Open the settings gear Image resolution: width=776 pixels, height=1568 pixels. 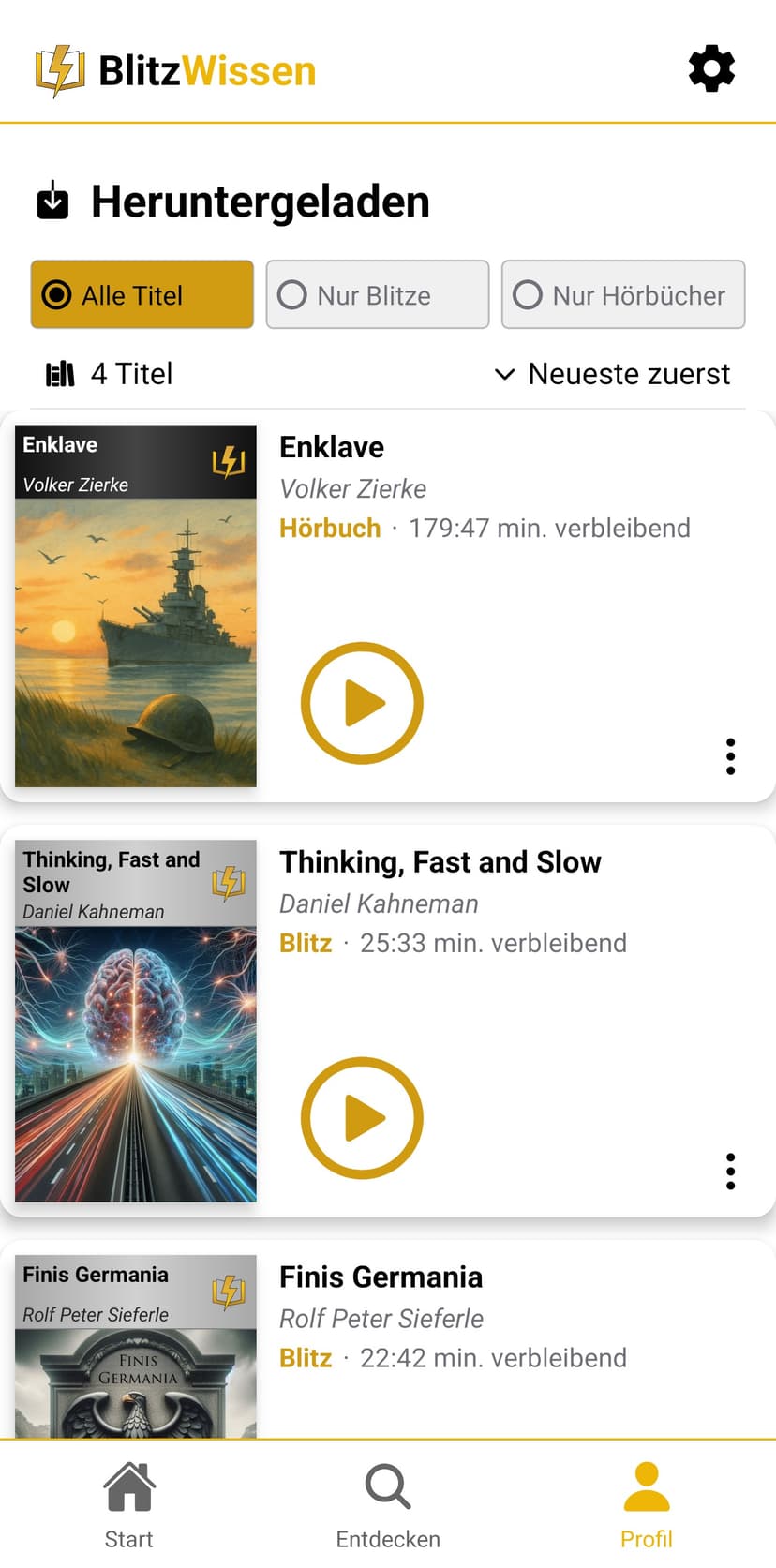(711, 68)
